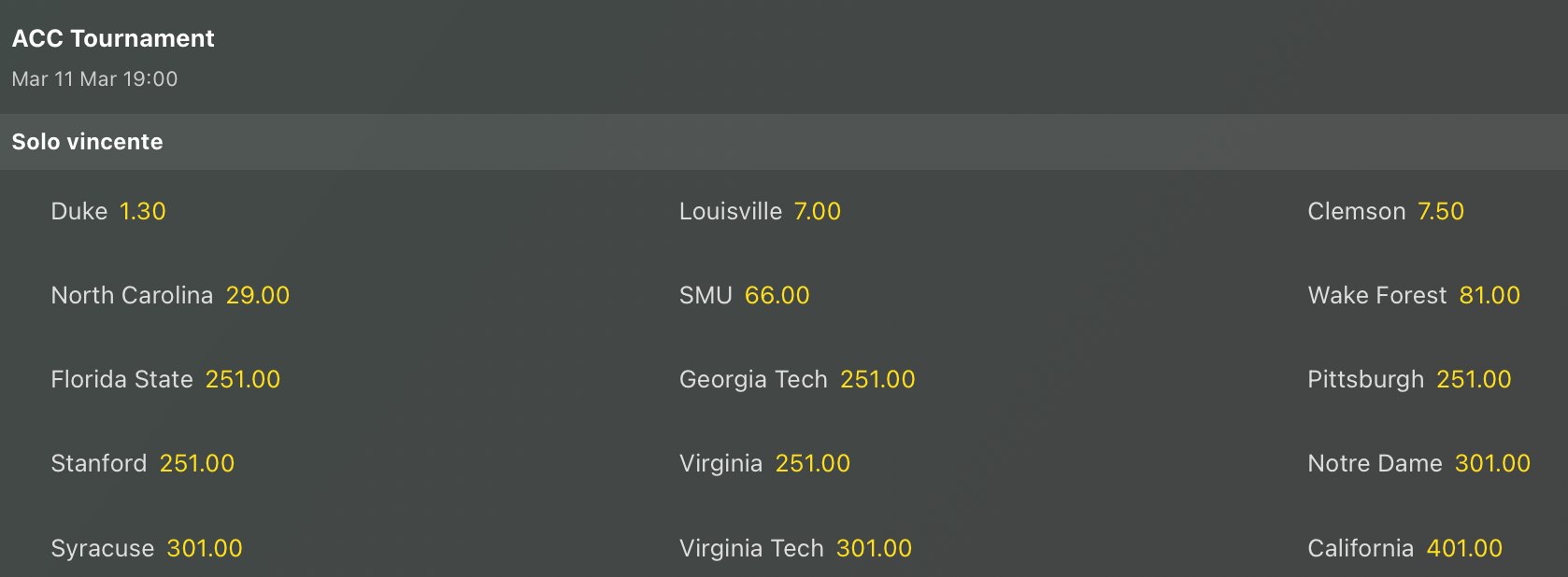Add Stanford 251.00 to betslip
Viewport: 1568px width, 577px height.
click(x=142, y=464)
